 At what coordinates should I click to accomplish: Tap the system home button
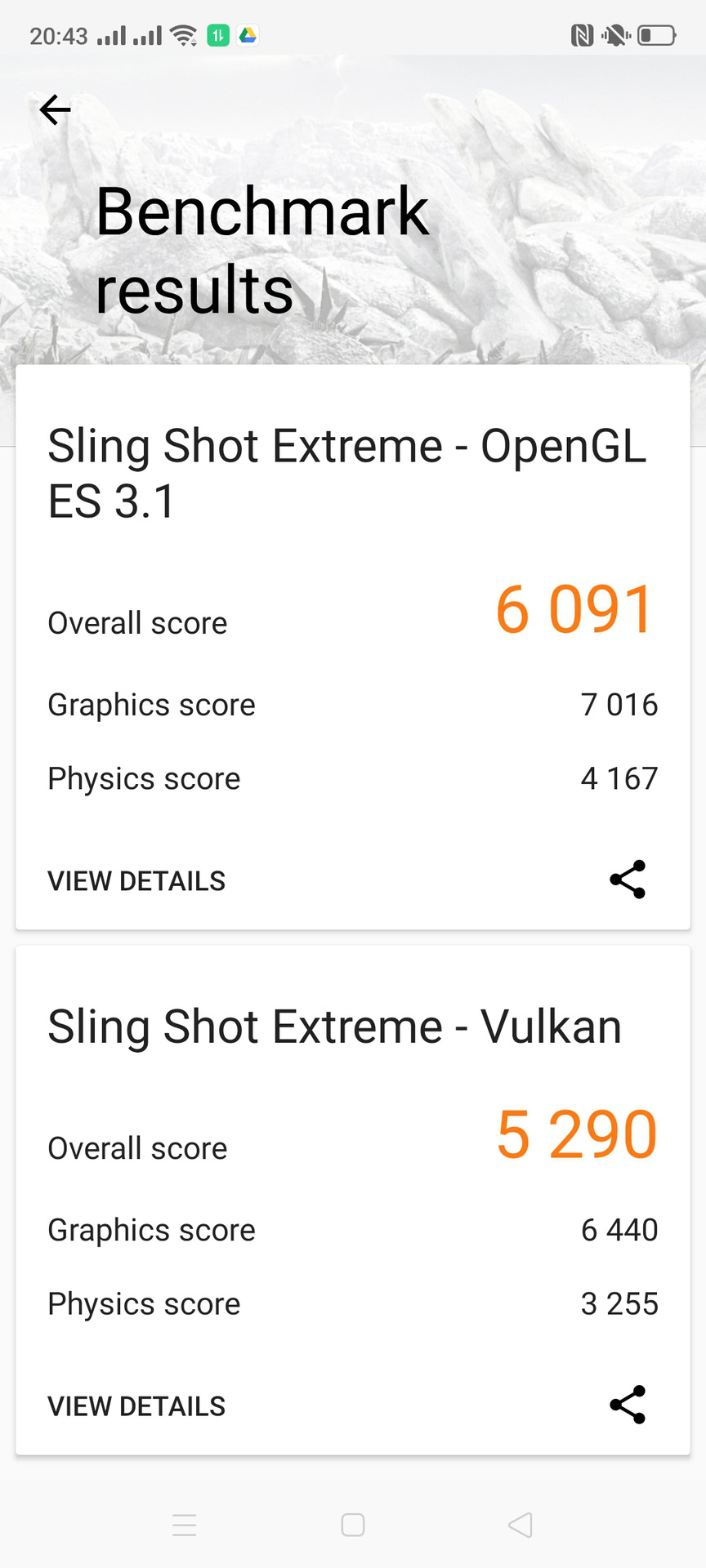pos(353,1525)
